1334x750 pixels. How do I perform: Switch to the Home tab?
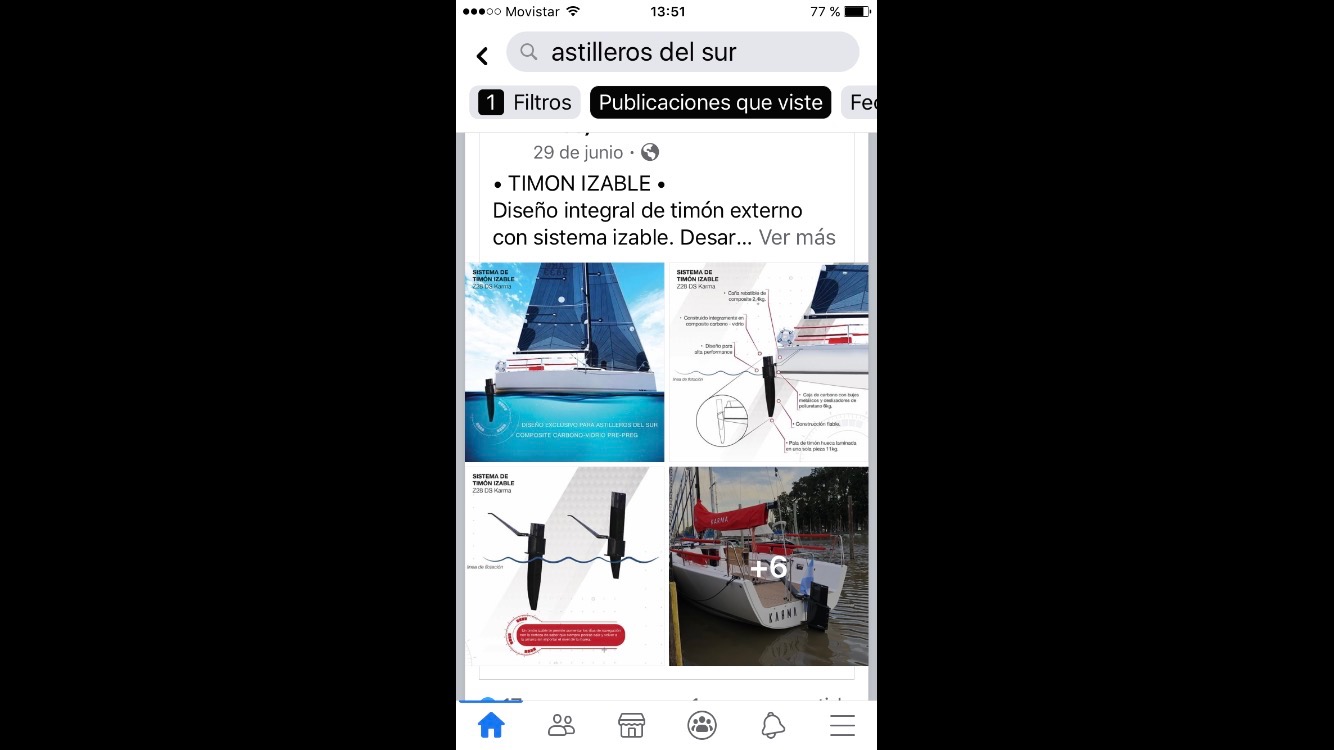(491, 725)
